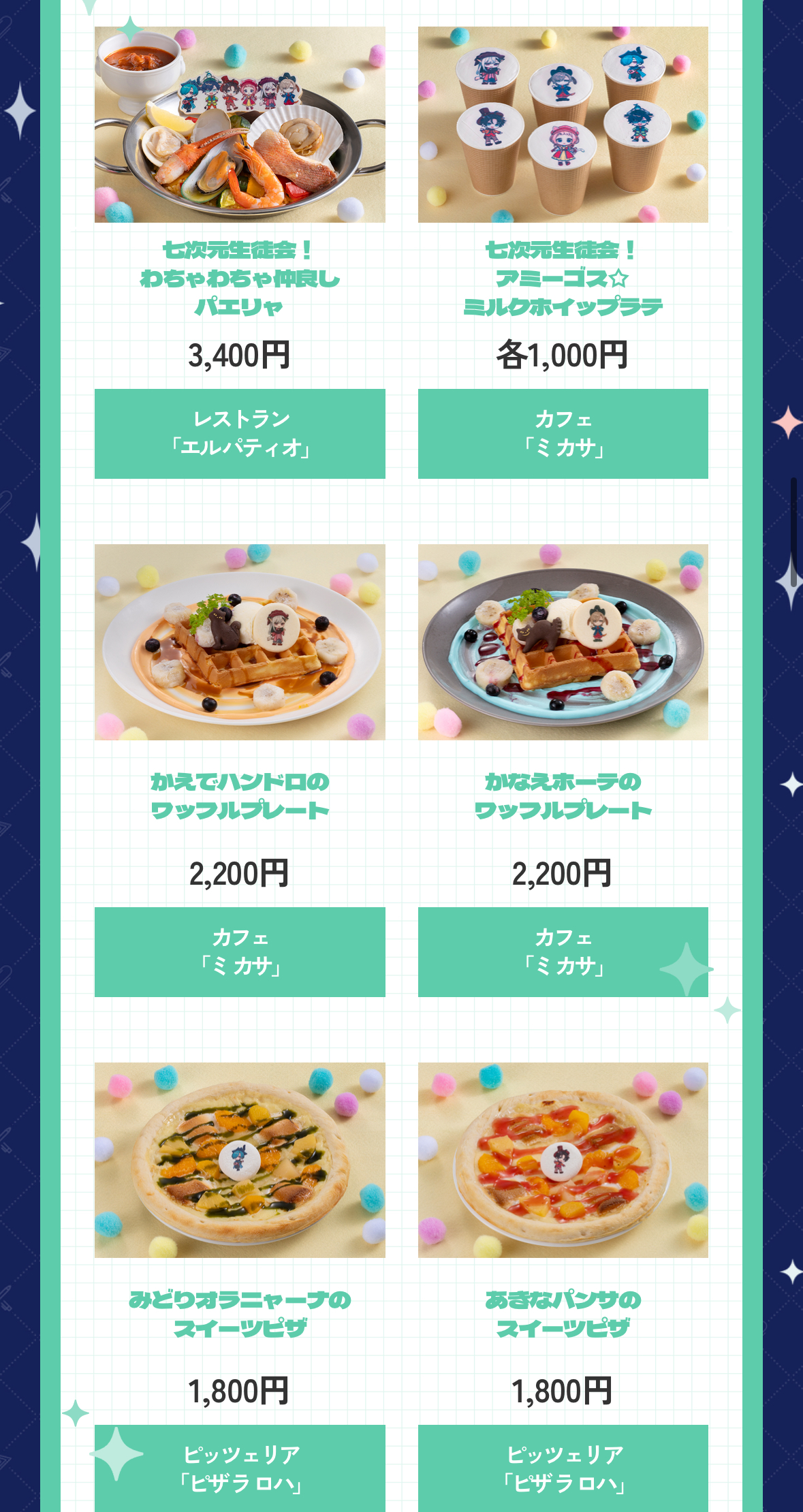Enlarge the あきなパンサ sweets pizza image
Viewport: 803px width, 1512px height.
(563, 1160)
